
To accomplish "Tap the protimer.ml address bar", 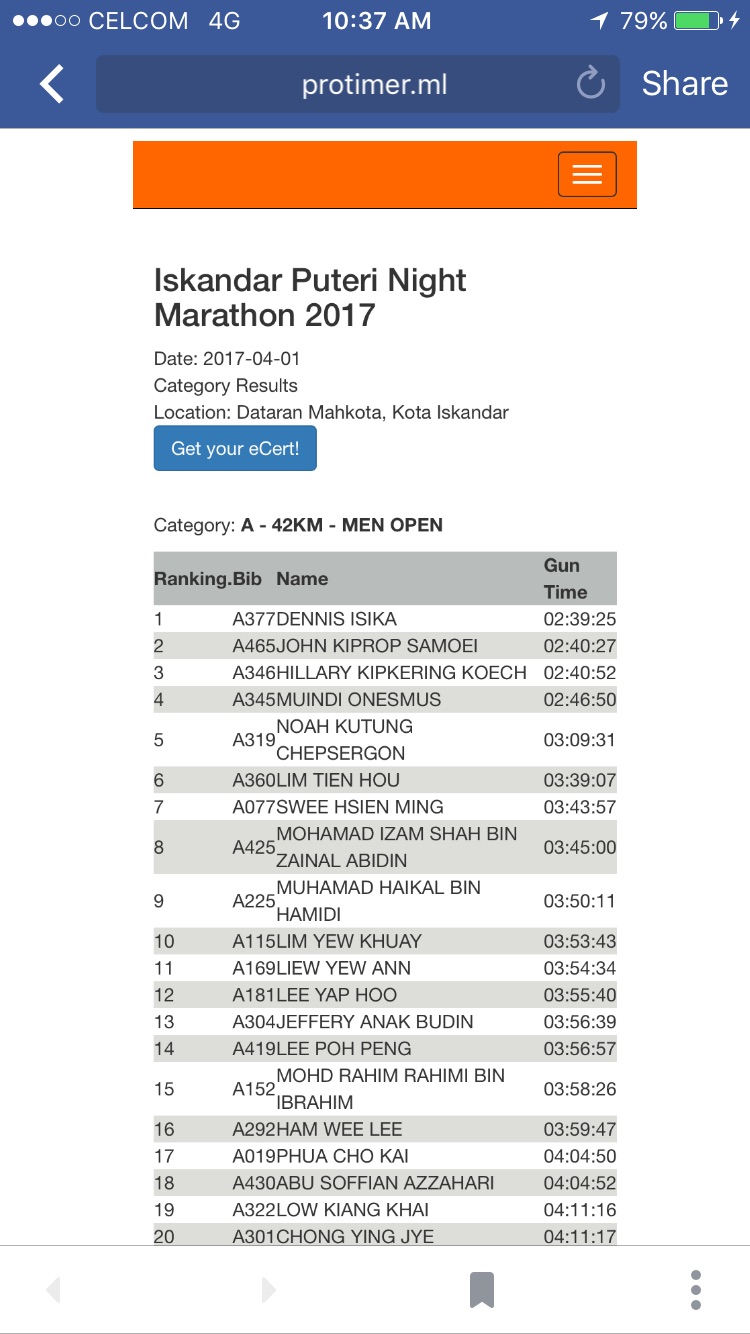I will pos(357,84).
